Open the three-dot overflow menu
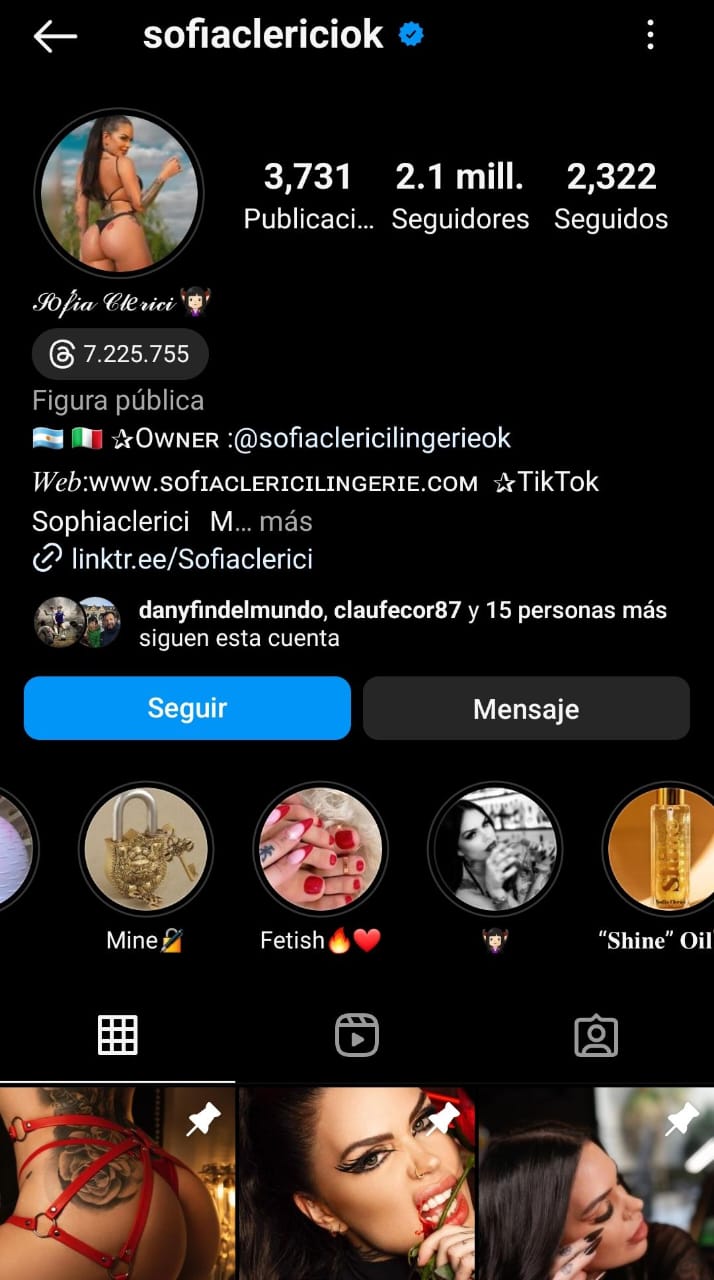The width and height of the screenshot is (714, 1280). [x=650, y=36]
